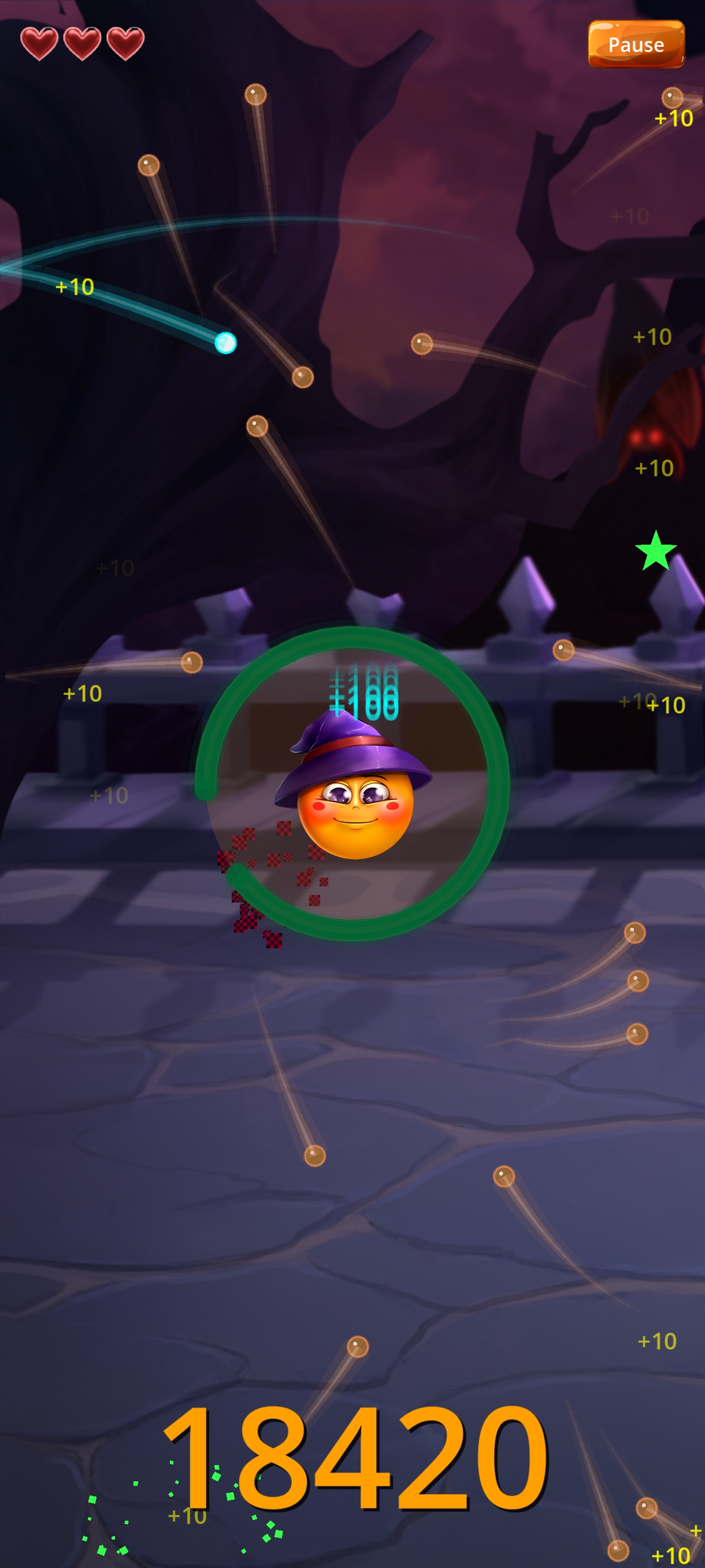Pause the game
This screenshot has height=1568, width=705.
click(636, 44)
